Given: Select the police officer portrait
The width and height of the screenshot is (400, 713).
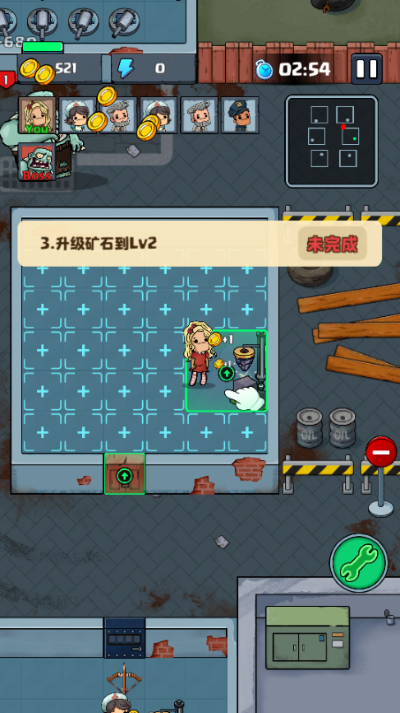Looking at the screenshot, I should click(240, 115).
